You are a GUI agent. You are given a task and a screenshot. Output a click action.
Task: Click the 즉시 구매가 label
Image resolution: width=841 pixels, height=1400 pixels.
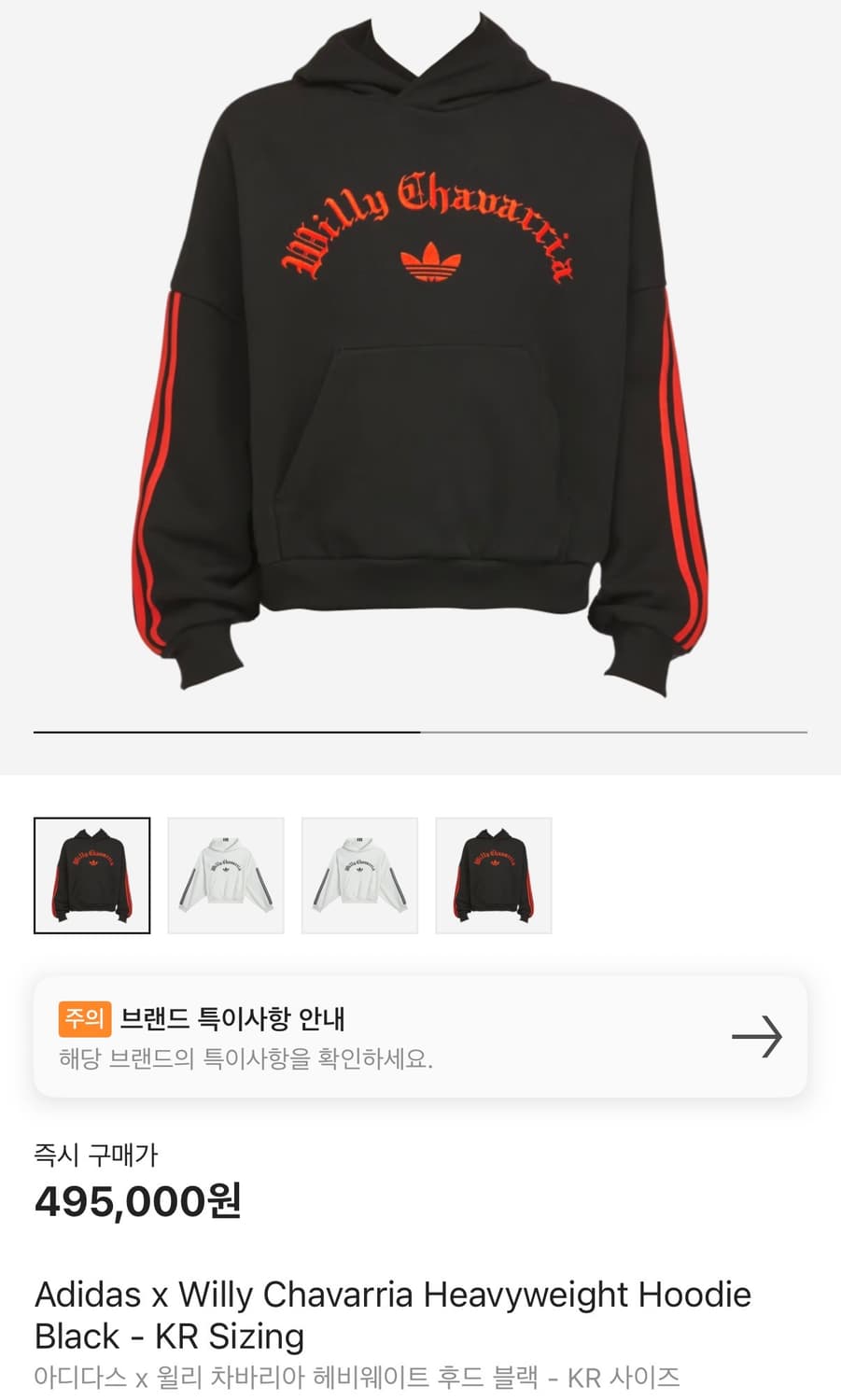(96, 1155)
